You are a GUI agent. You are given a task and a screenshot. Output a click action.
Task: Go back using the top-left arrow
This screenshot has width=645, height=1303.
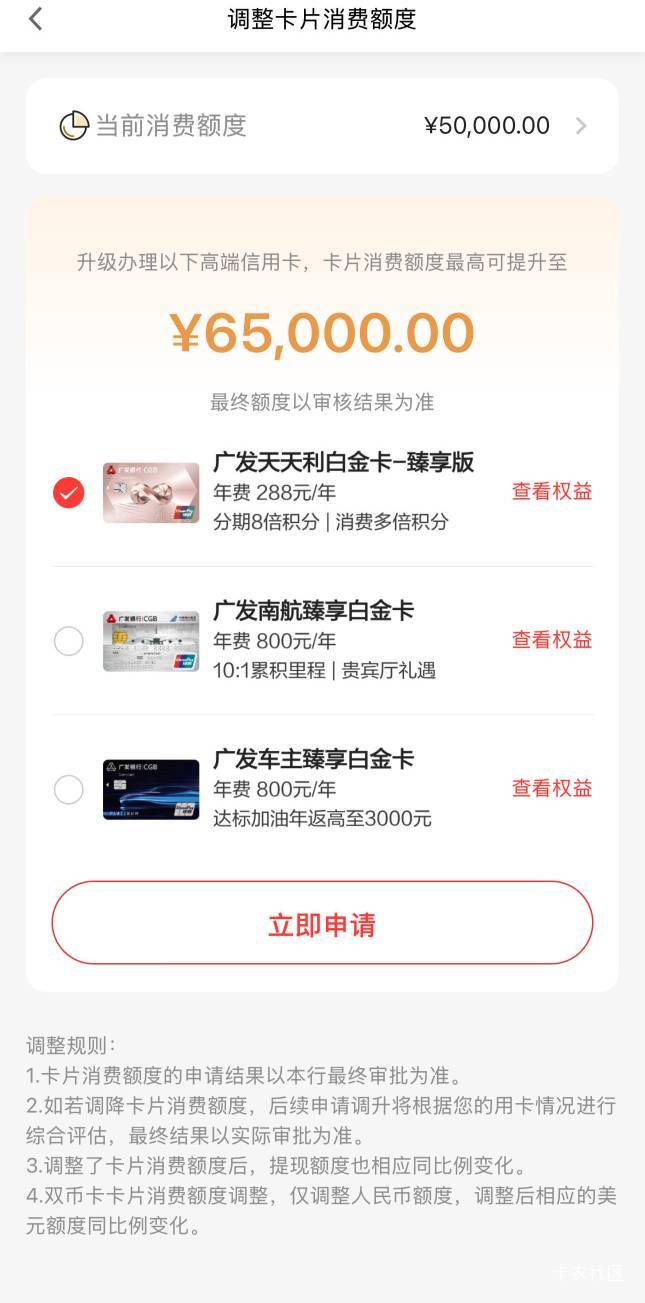pos(36,19)
